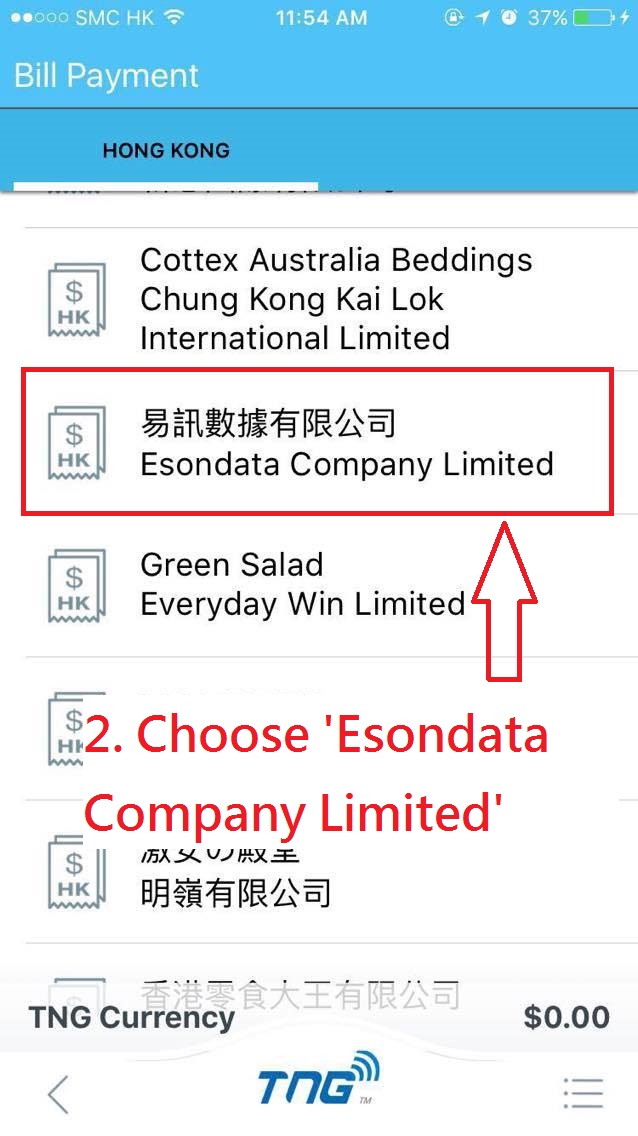Switch to the HONG KONG tab
Image resolution: width=638 pixels, height=1136 pixels.
pos(166,151)
